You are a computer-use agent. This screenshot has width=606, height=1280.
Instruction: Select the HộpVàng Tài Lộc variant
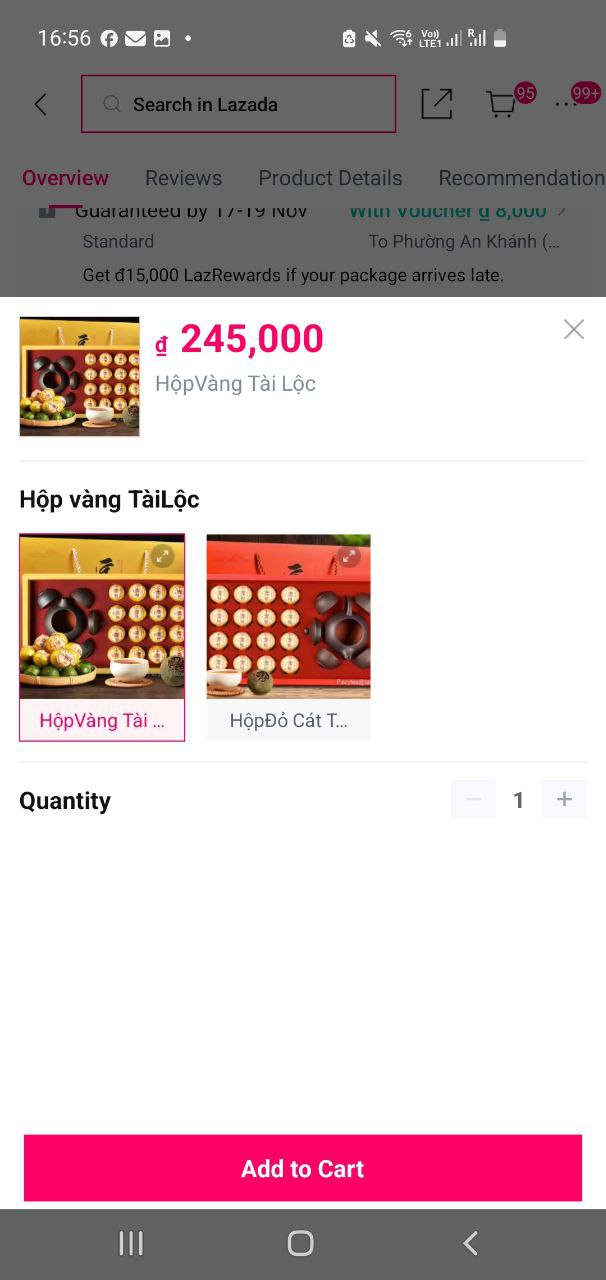[102, 637]
